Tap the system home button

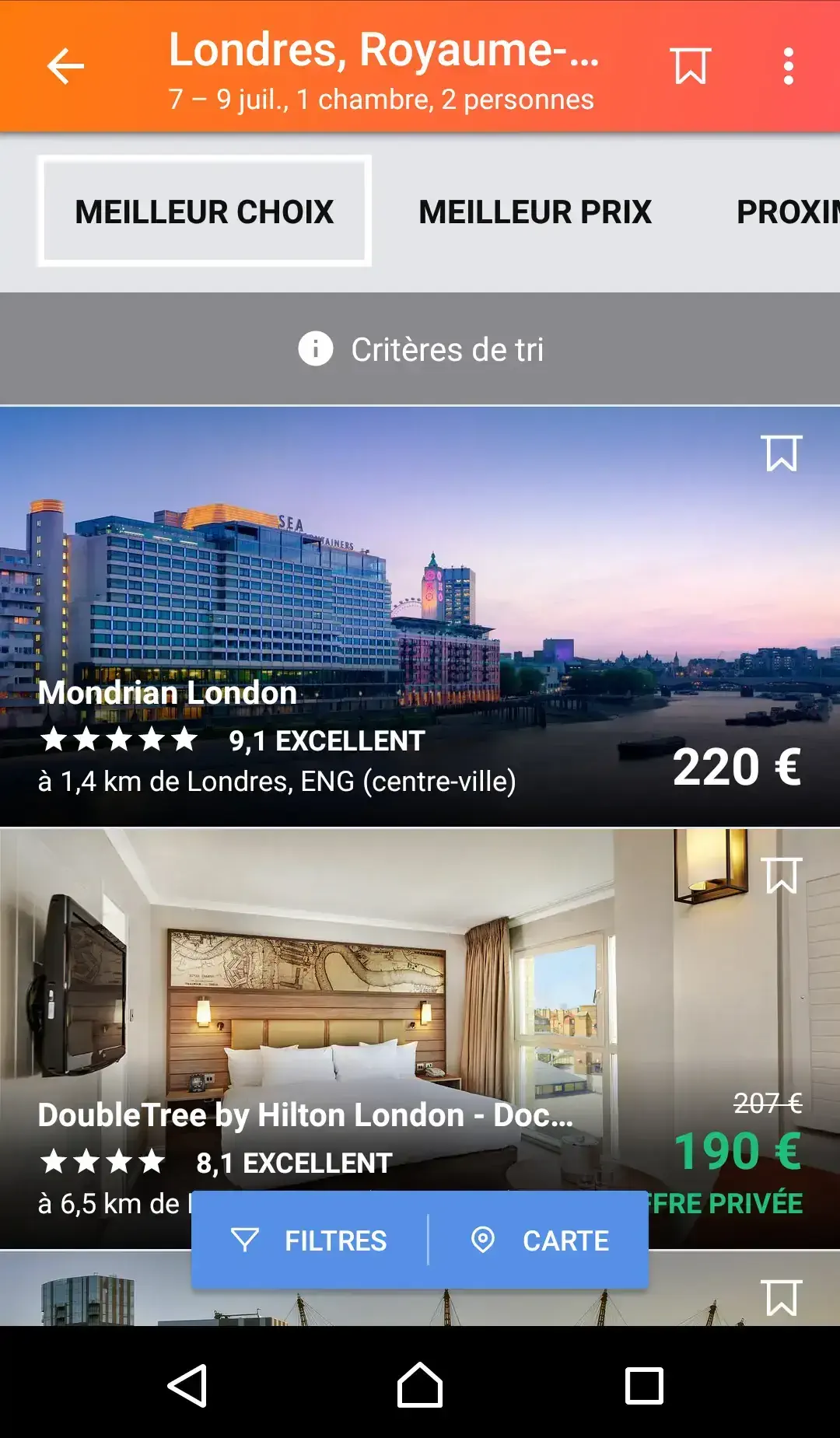[420, 1385]
